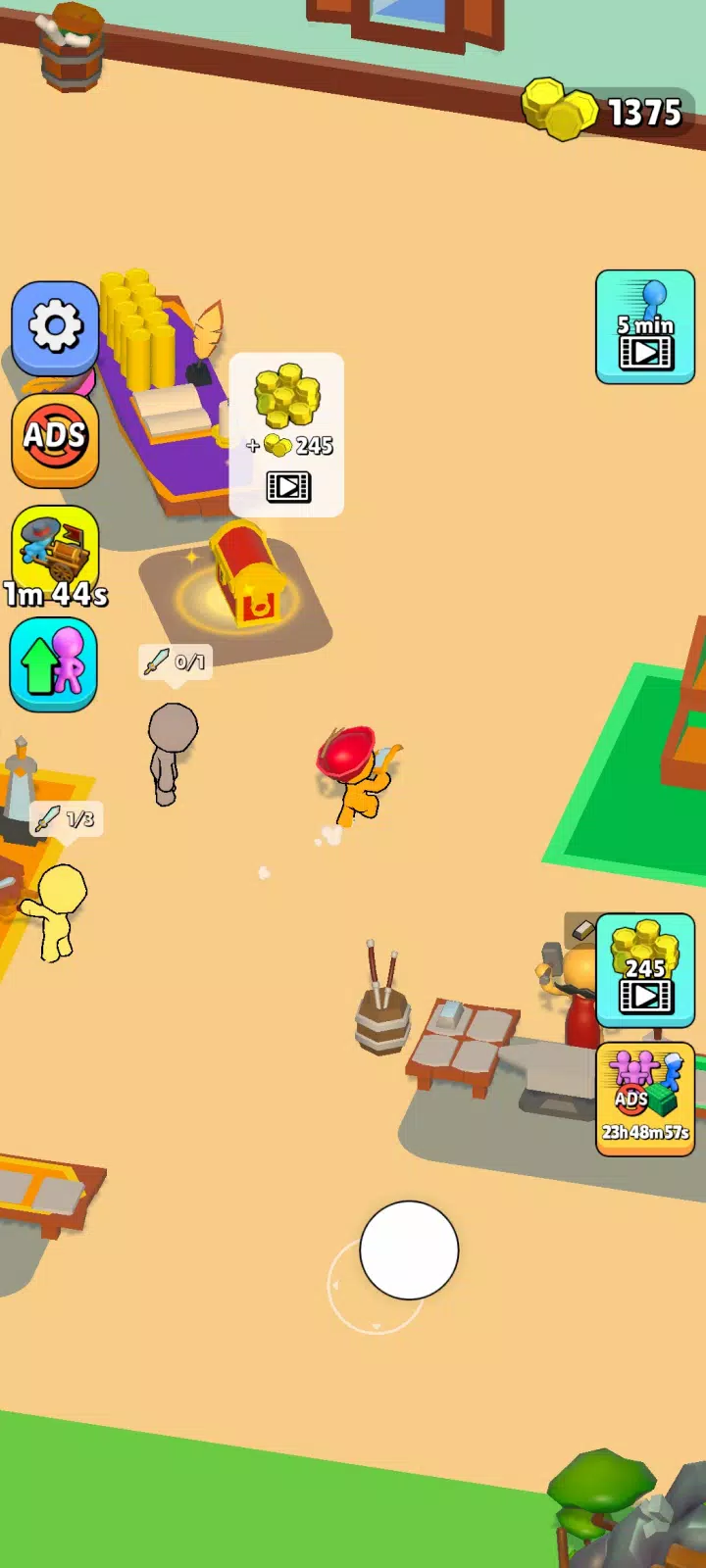
Task: Open the settings gear
Action: [55, 327]
